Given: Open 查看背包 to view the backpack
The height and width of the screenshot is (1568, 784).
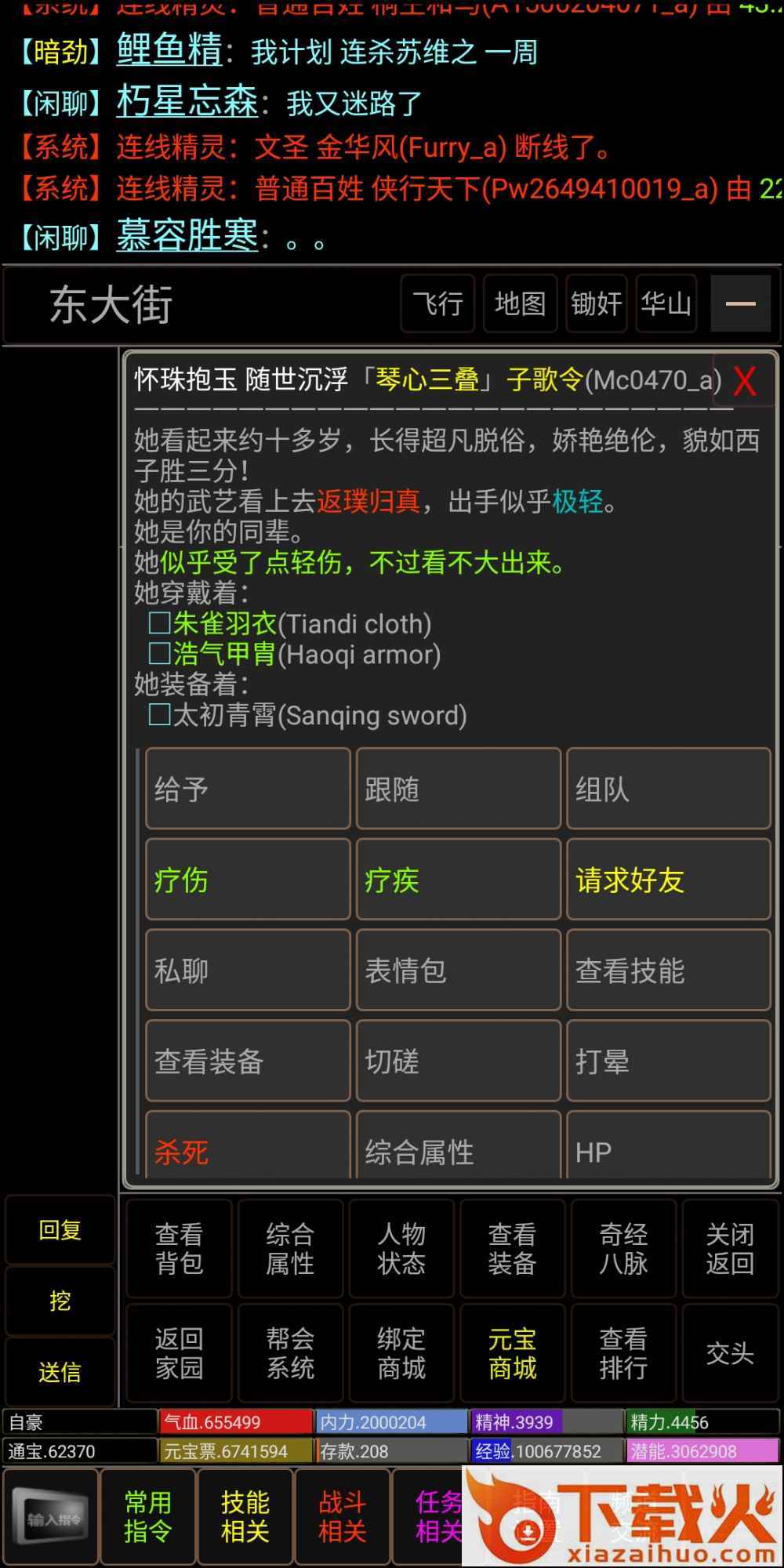Looking at the screenshot, I should [x=180, y=1249].
